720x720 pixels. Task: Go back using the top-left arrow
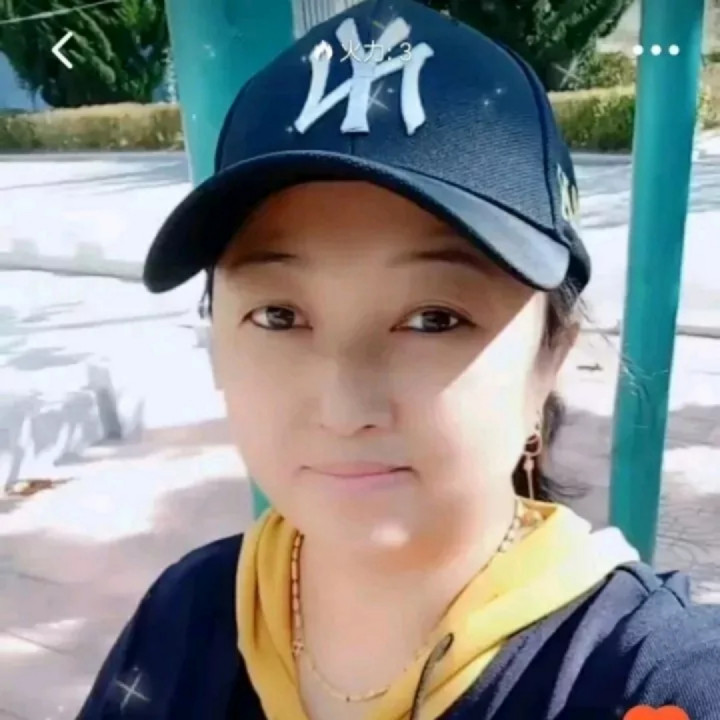coord(63,50)
